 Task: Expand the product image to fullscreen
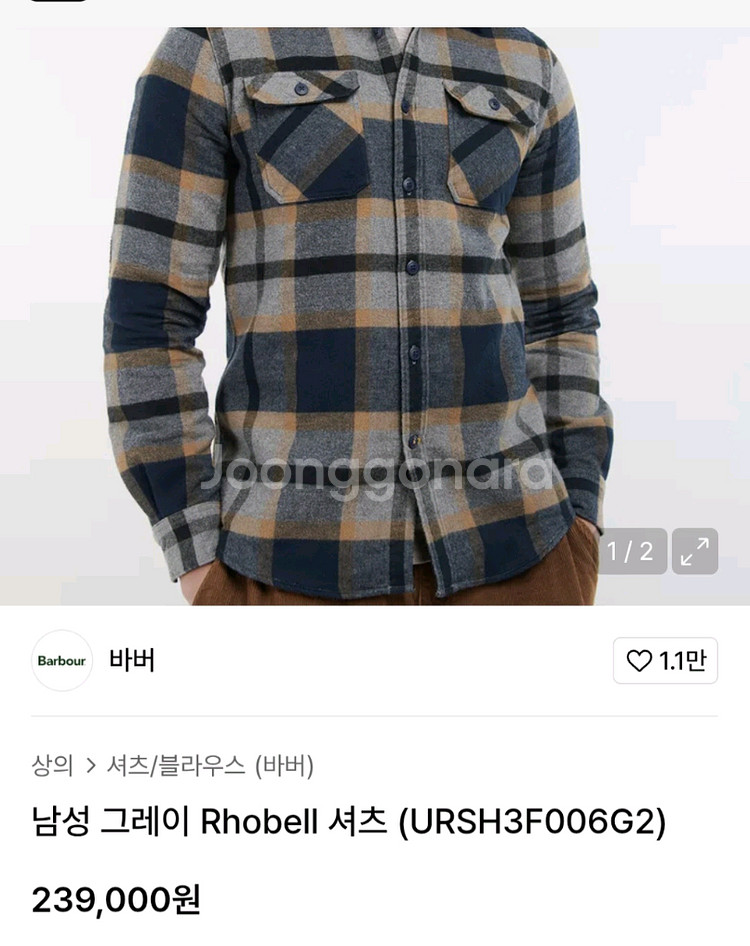click(x=694, y=551)
